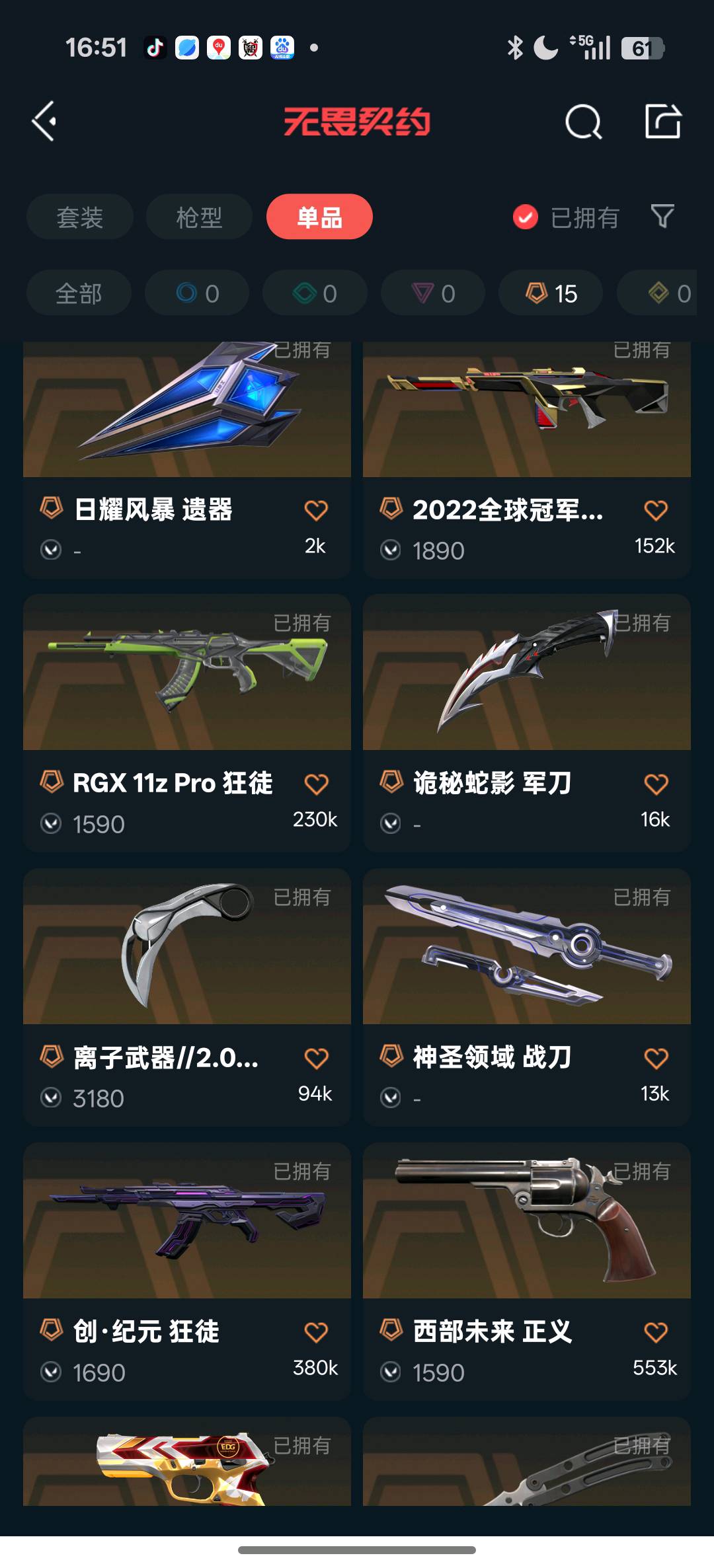Select the 单品 tab
The height and width of the screenshot is (1568, 714).
[319, 217]
